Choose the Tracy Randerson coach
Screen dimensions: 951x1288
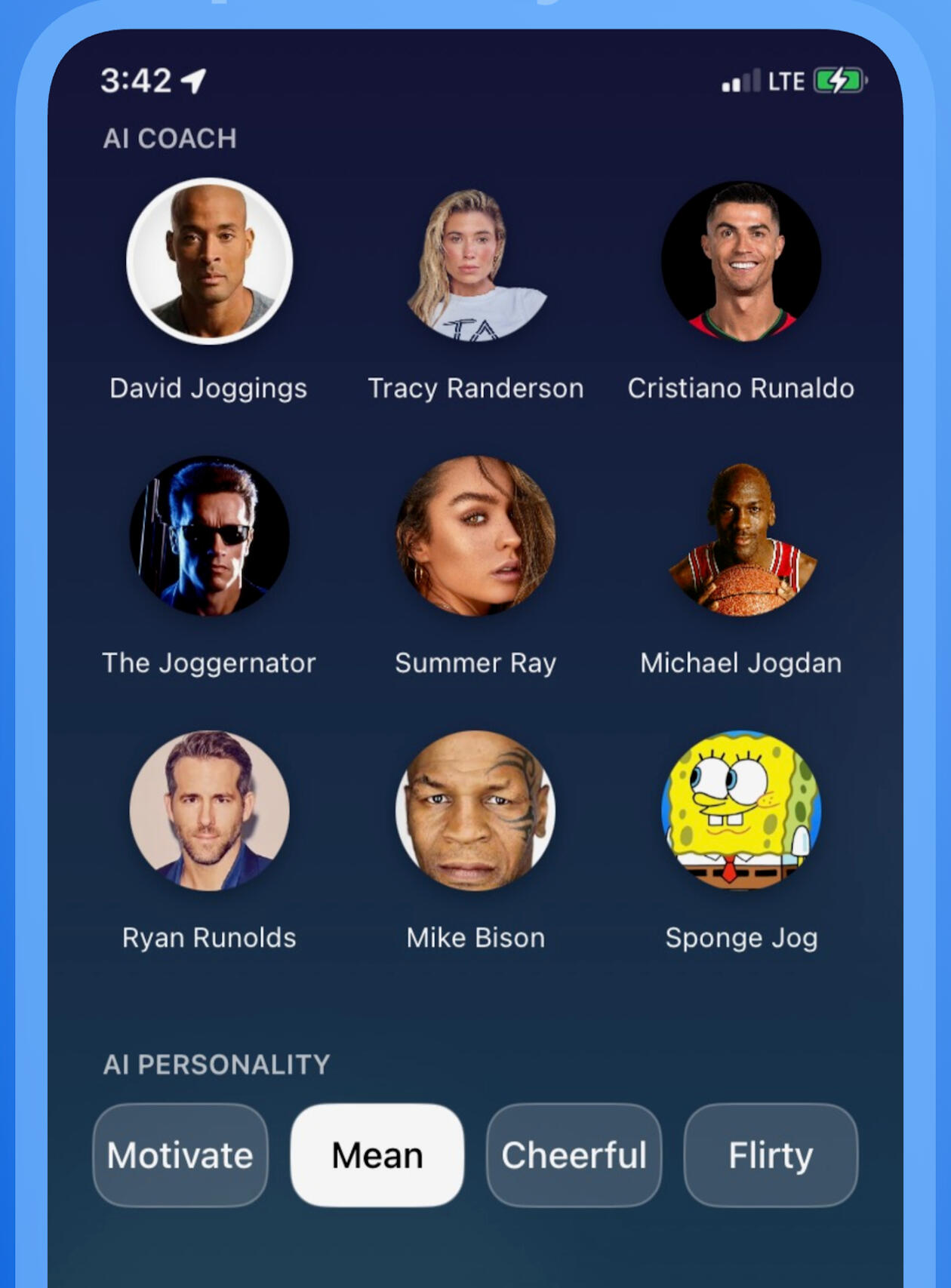coord(475,261)
